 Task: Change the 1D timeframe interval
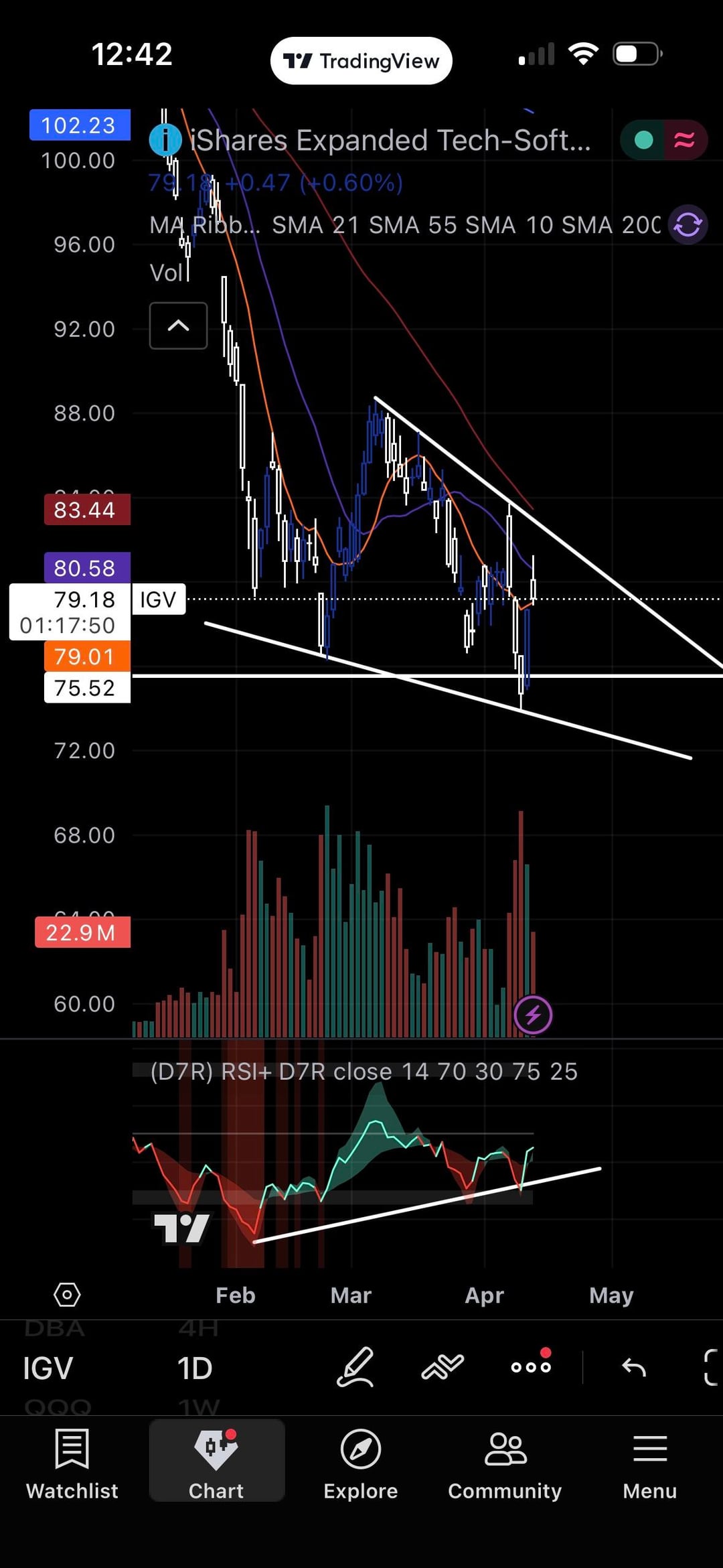195,1368
